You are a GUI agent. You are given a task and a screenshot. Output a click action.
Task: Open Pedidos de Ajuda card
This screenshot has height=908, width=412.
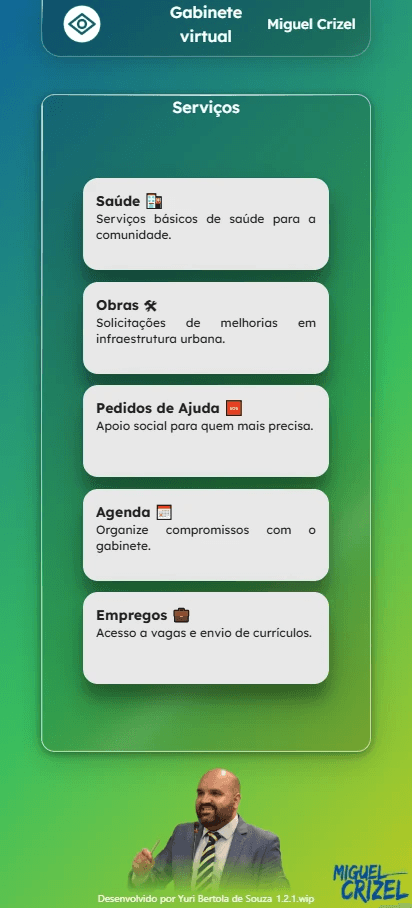point(206,431)
